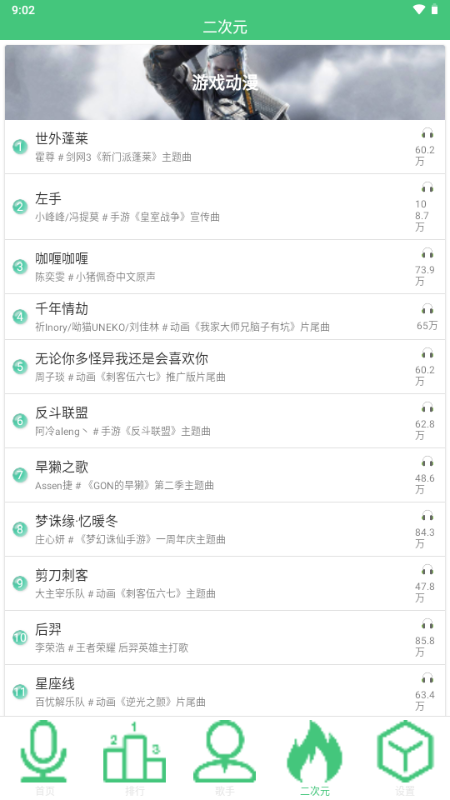Open the song 星座线
Image resolution: width=450 pixels, height=800 pixels.
coord(225,690)
